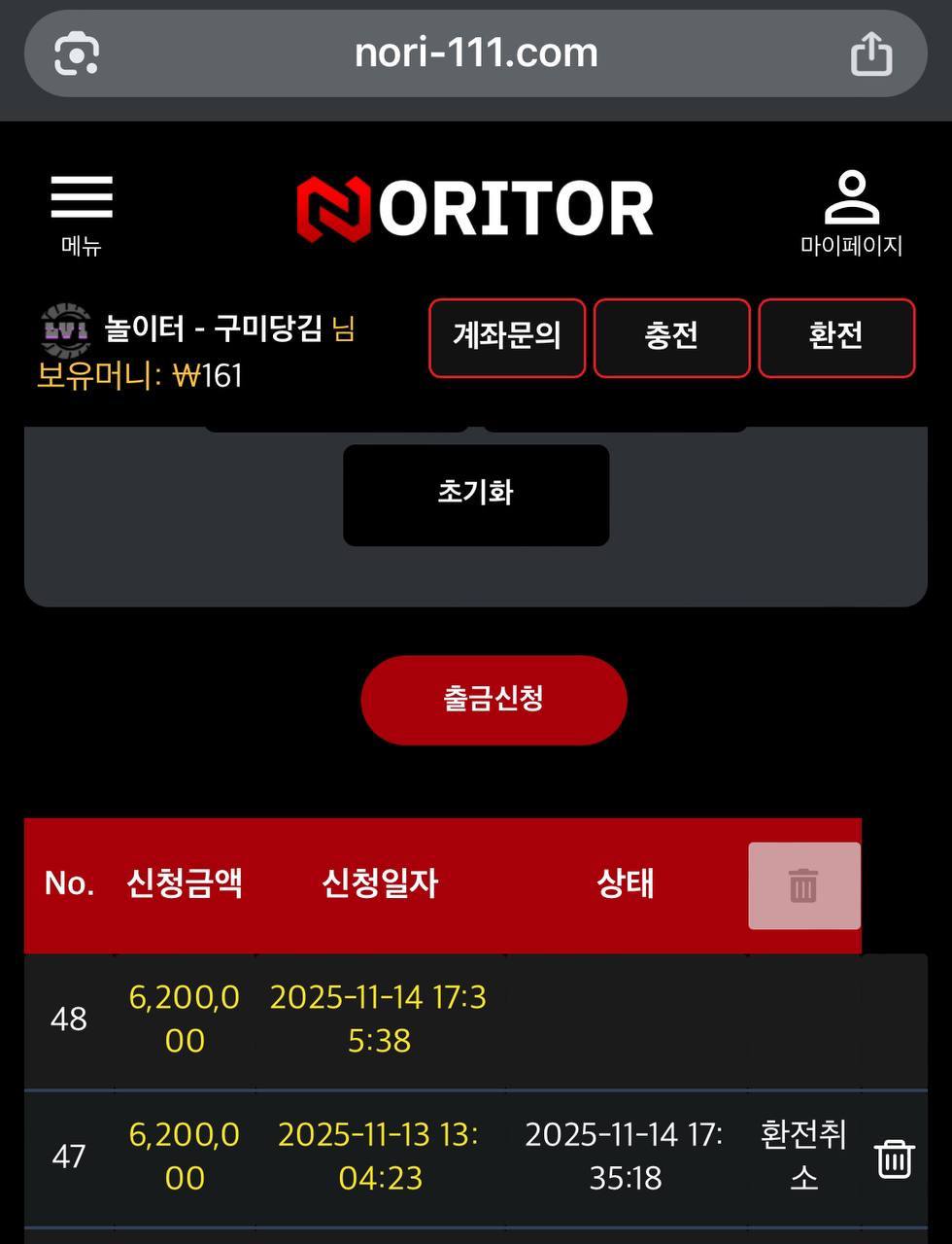Go to 마이페이지 profile
The height and width of the screenshot is (1244, 952).
851,212
